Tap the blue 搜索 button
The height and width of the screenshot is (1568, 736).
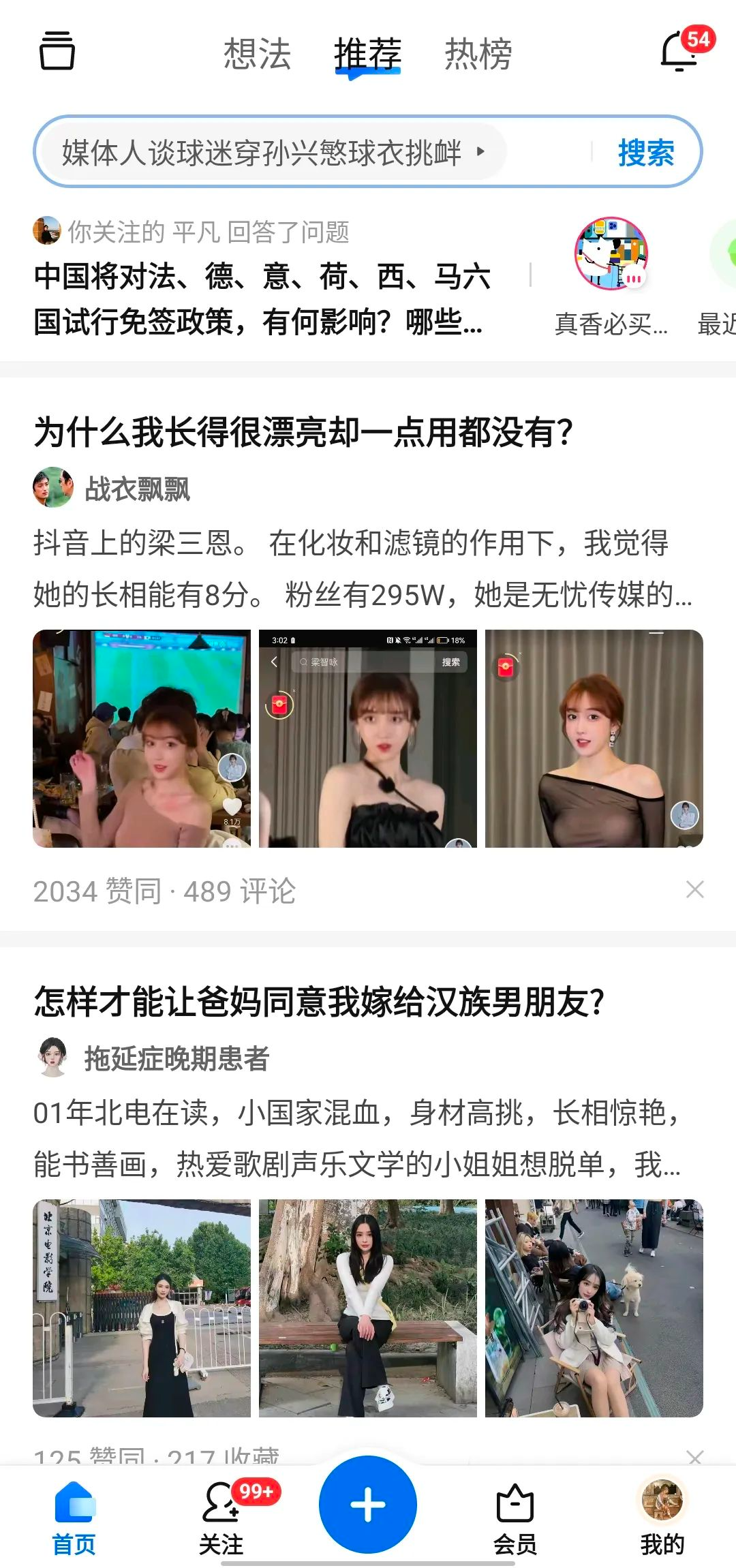646,152
